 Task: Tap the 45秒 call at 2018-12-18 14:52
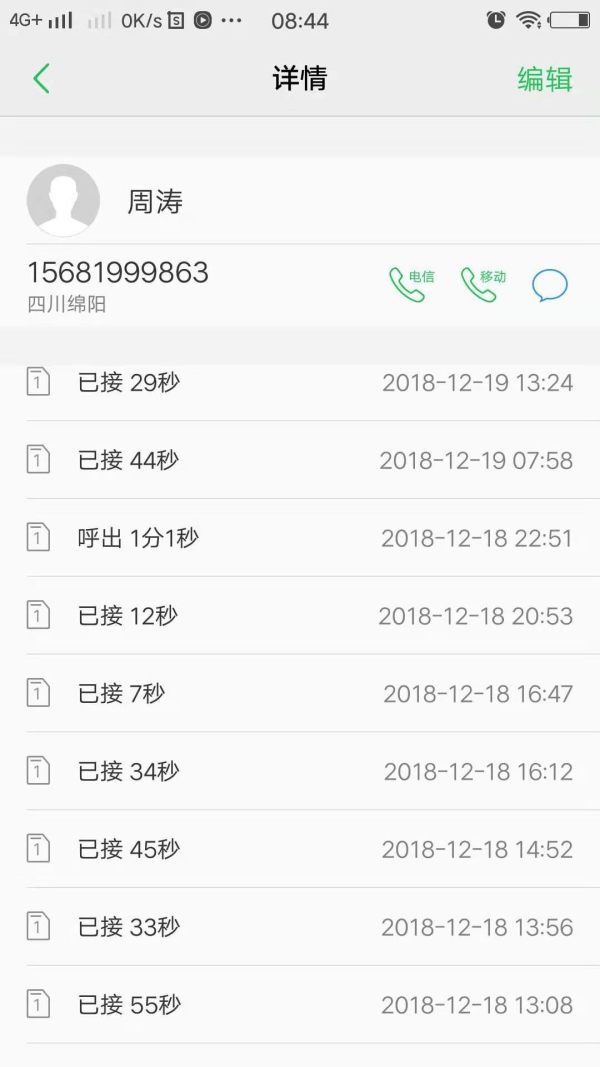[x=300, y=850]
